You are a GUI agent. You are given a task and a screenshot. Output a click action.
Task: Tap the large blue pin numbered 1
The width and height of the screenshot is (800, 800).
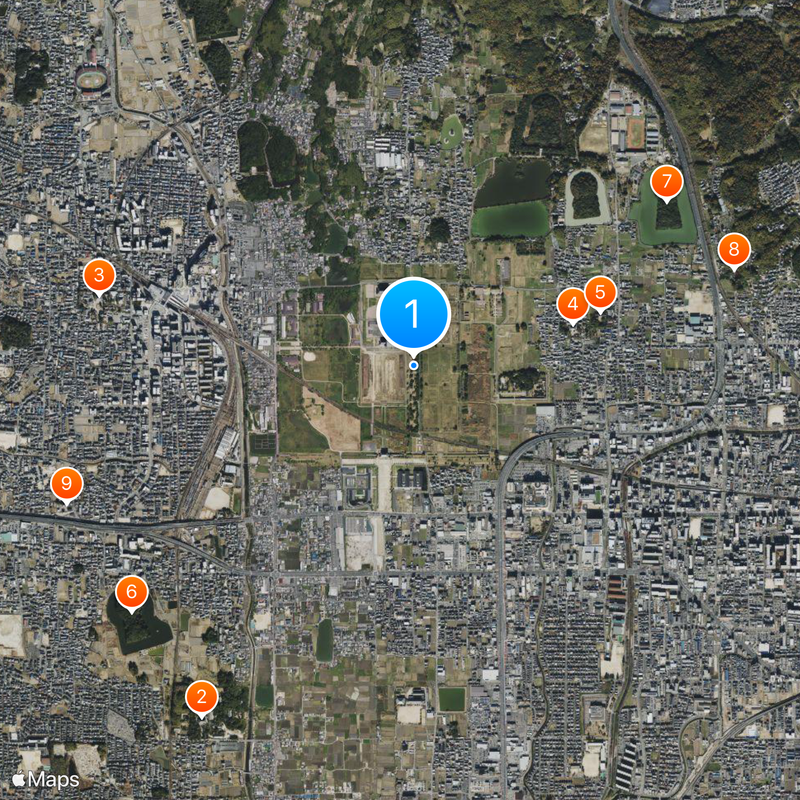coord(414,314)
